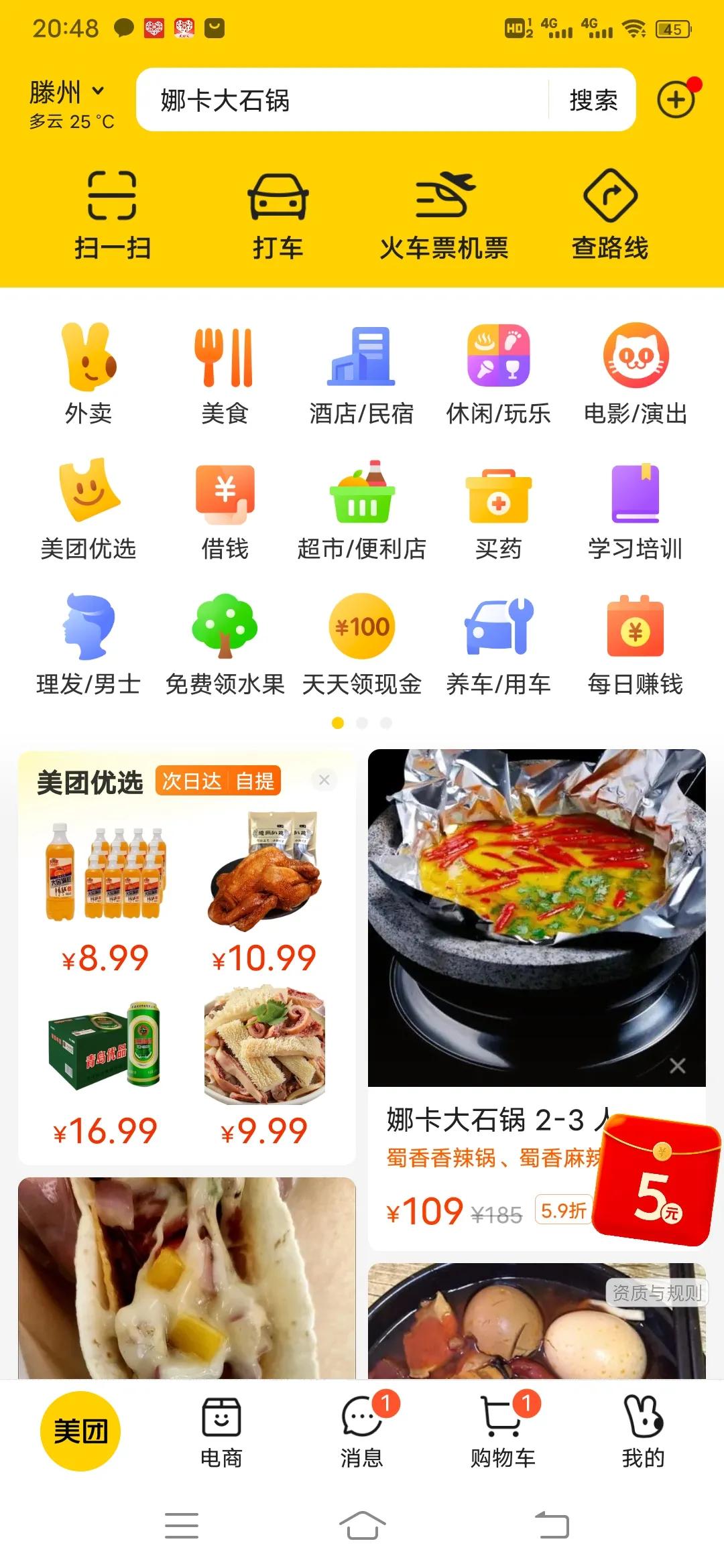Dismiss the 美团优选 promo card
This screenshot has width=724, height=1568.
click(324, 780)
